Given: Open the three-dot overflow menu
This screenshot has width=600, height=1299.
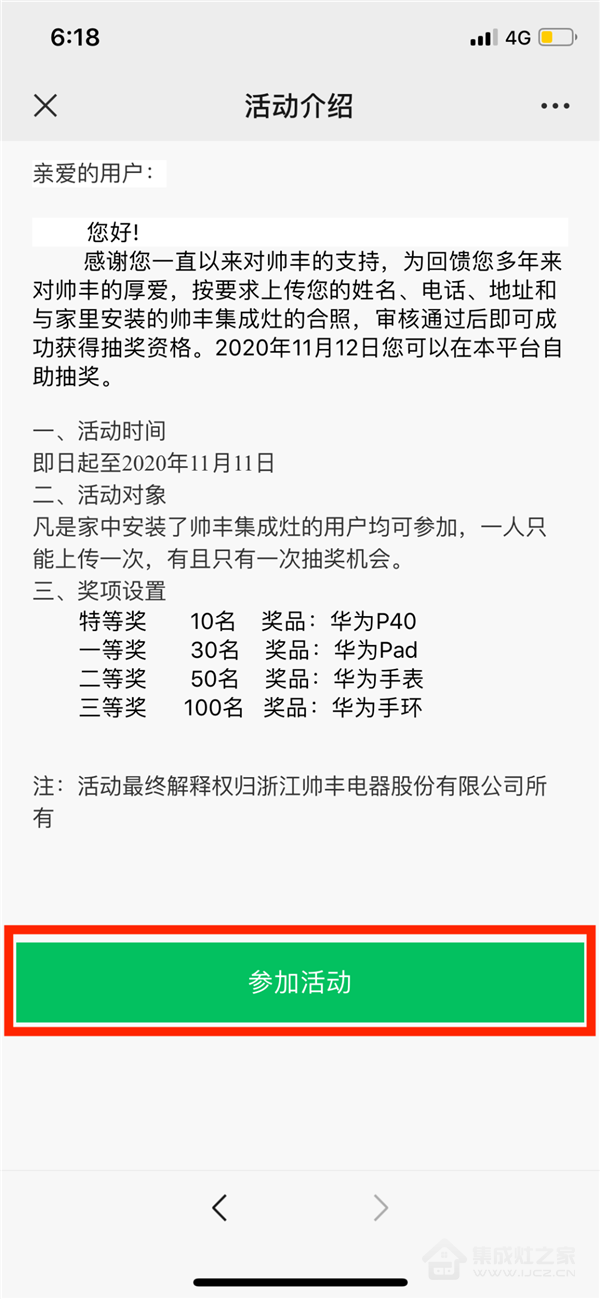Looking at the screenshot, I should [555, 106].
